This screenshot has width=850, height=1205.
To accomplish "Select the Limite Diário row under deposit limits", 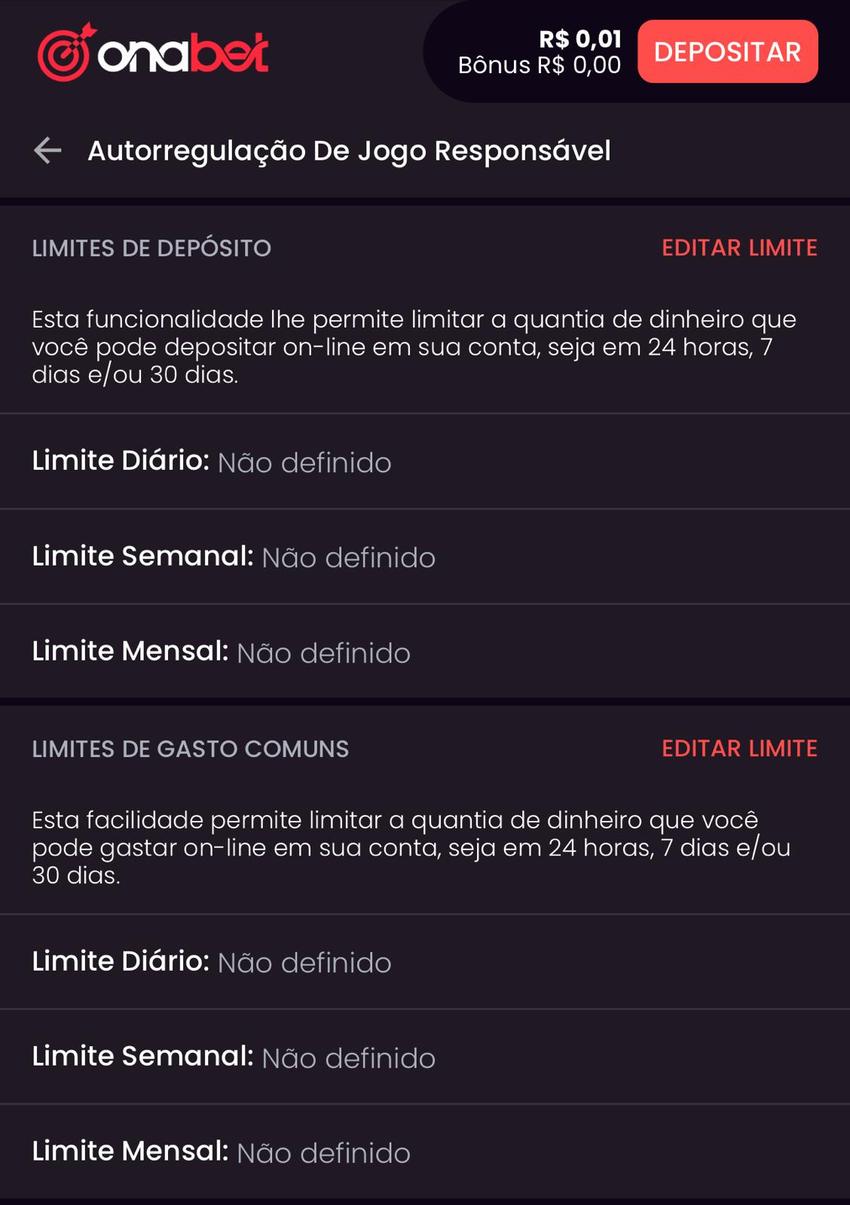I will (211, 461).
